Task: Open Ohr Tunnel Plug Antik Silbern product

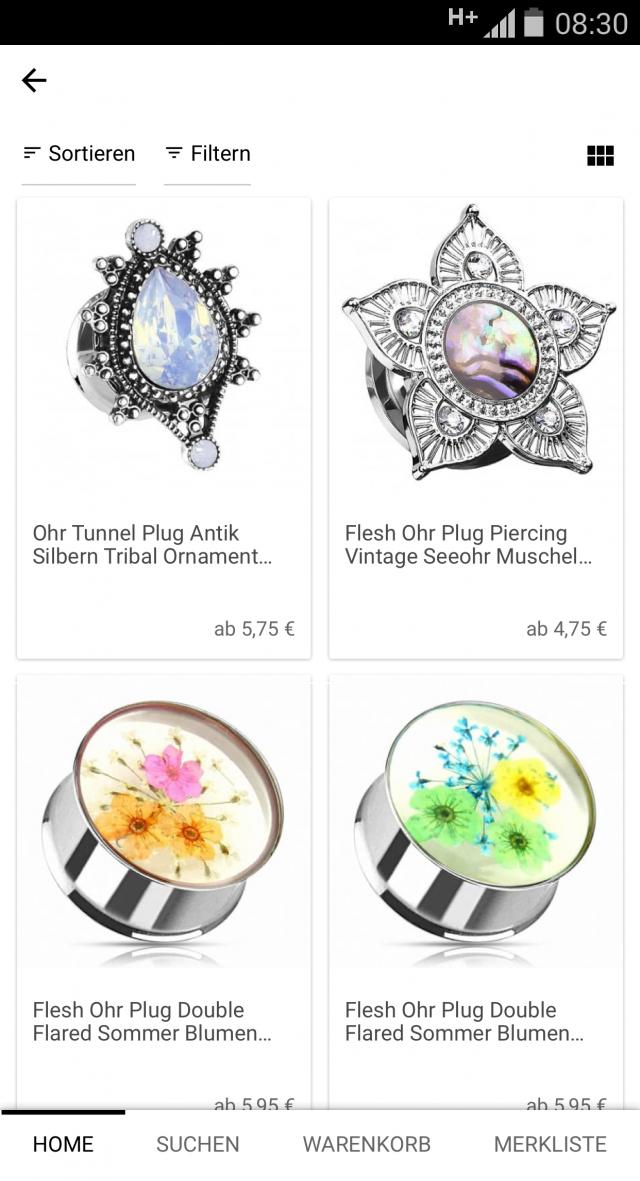Action: click(164, 428)
